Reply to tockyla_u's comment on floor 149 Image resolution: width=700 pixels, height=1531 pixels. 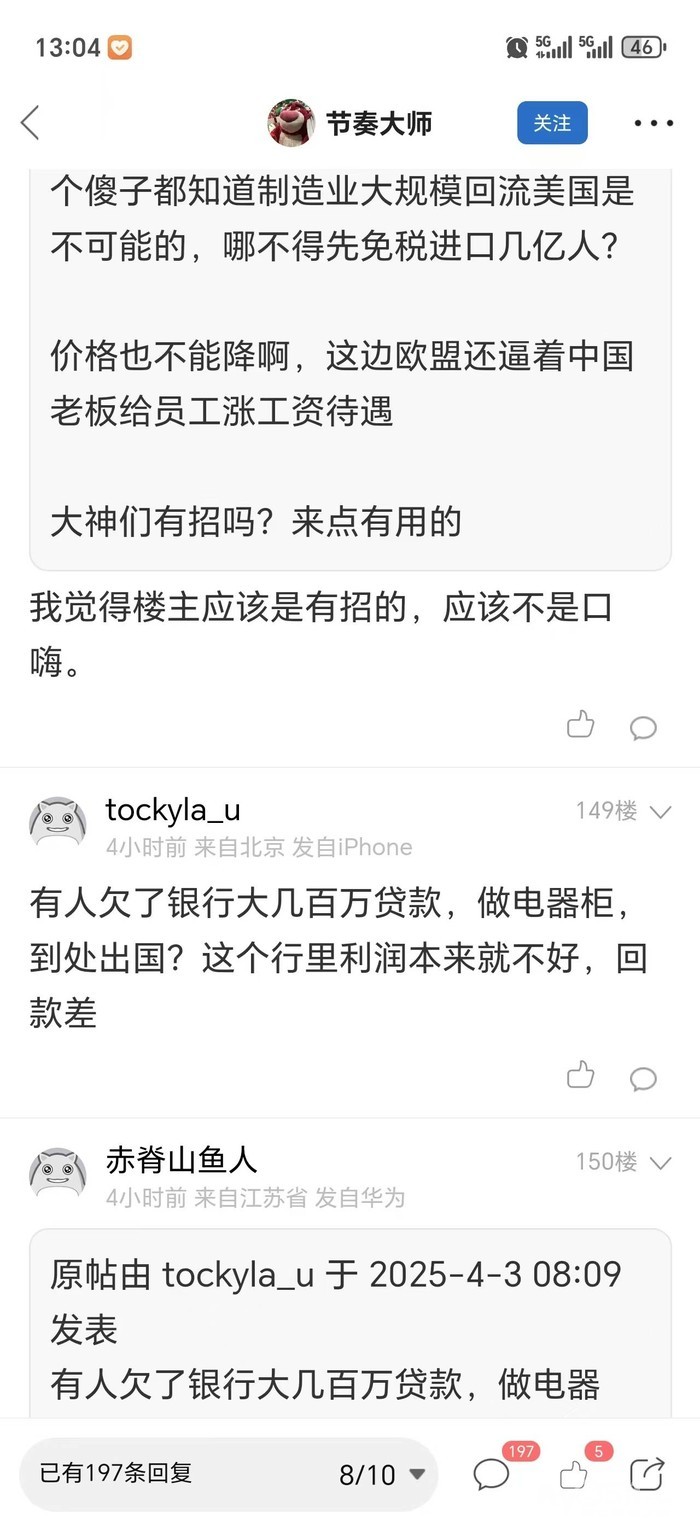click(x=643, y=1078)
